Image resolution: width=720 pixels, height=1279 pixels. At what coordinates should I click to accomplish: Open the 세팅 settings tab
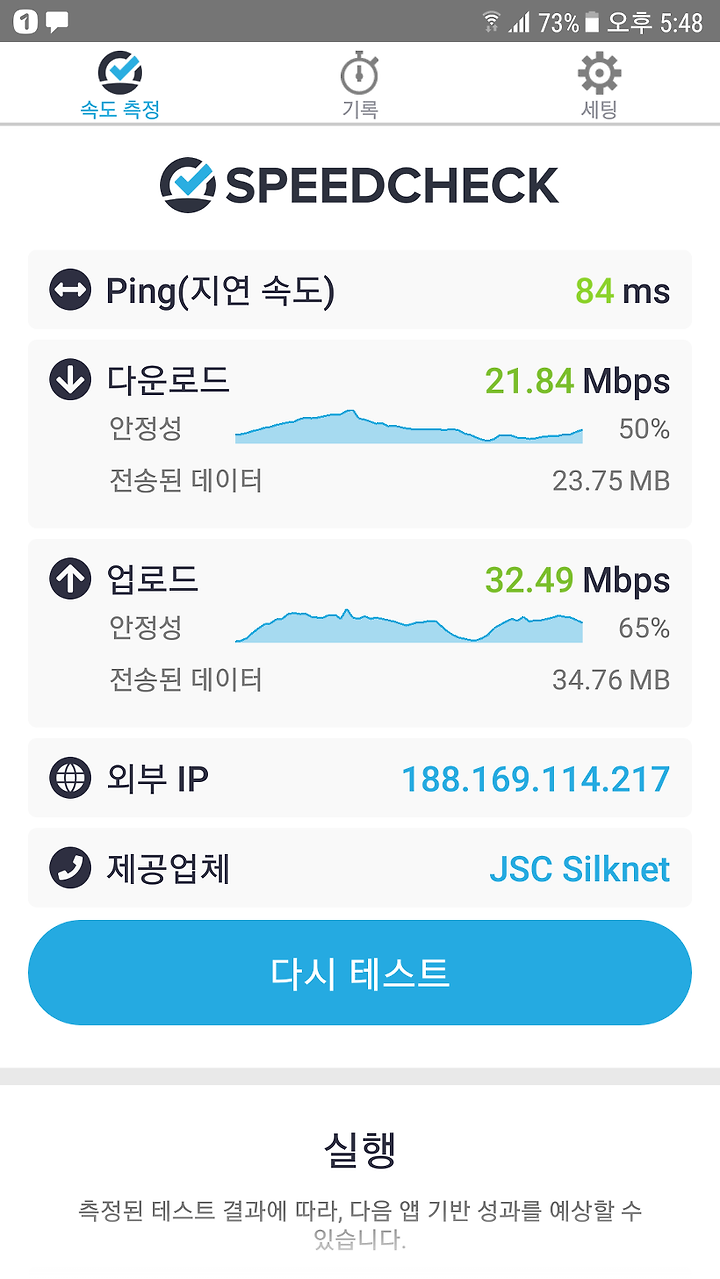pos(599,85)
